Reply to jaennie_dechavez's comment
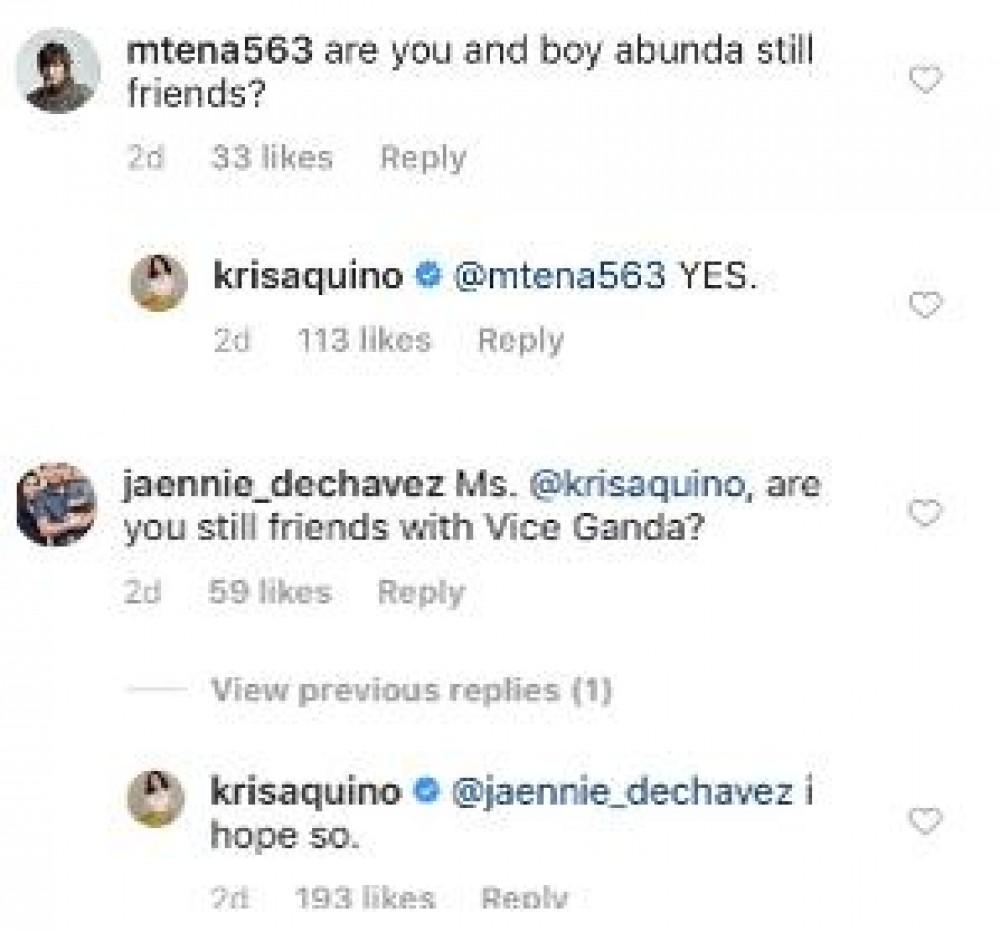 coord(421,592)
